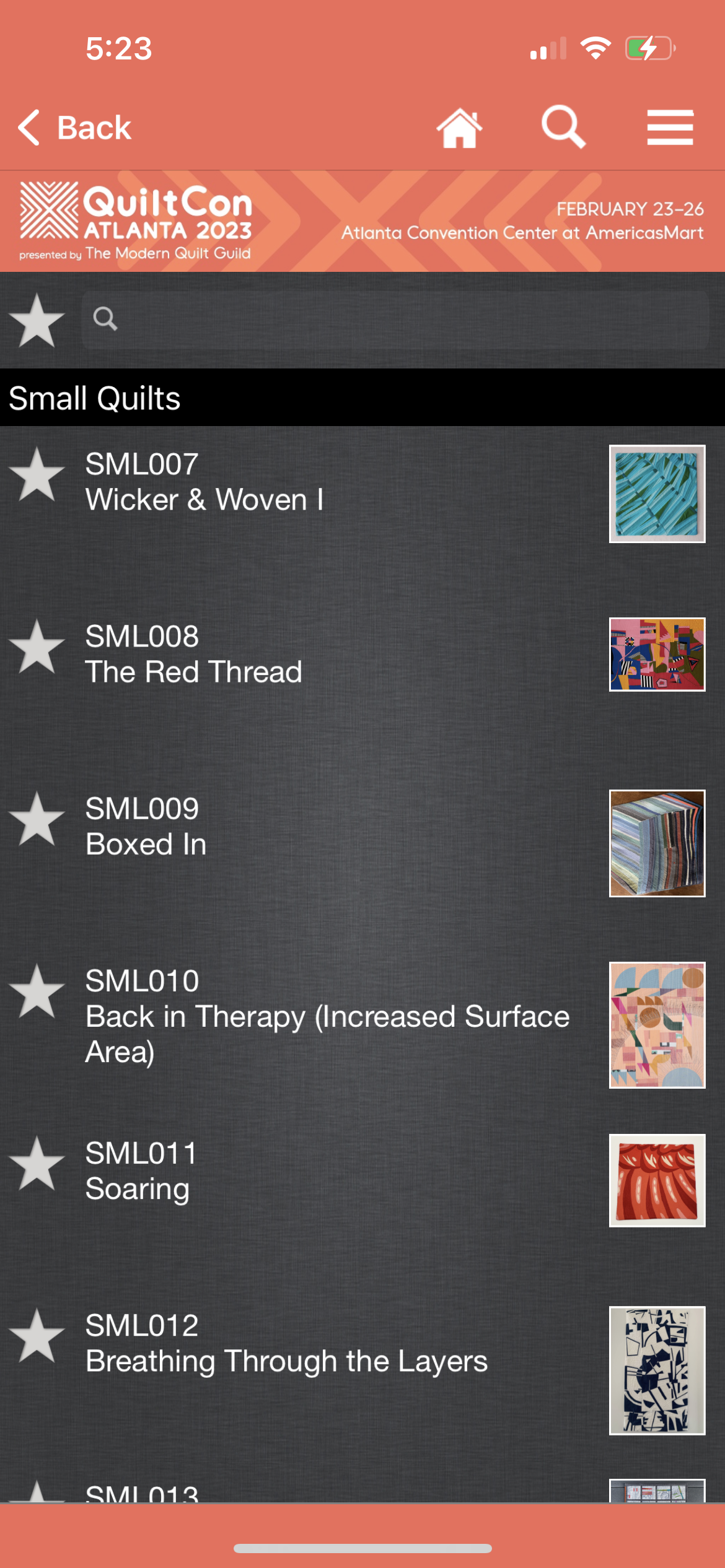
Task: Favorite SML007 Wicker & Woven I
Action: (x=37, y=475)
